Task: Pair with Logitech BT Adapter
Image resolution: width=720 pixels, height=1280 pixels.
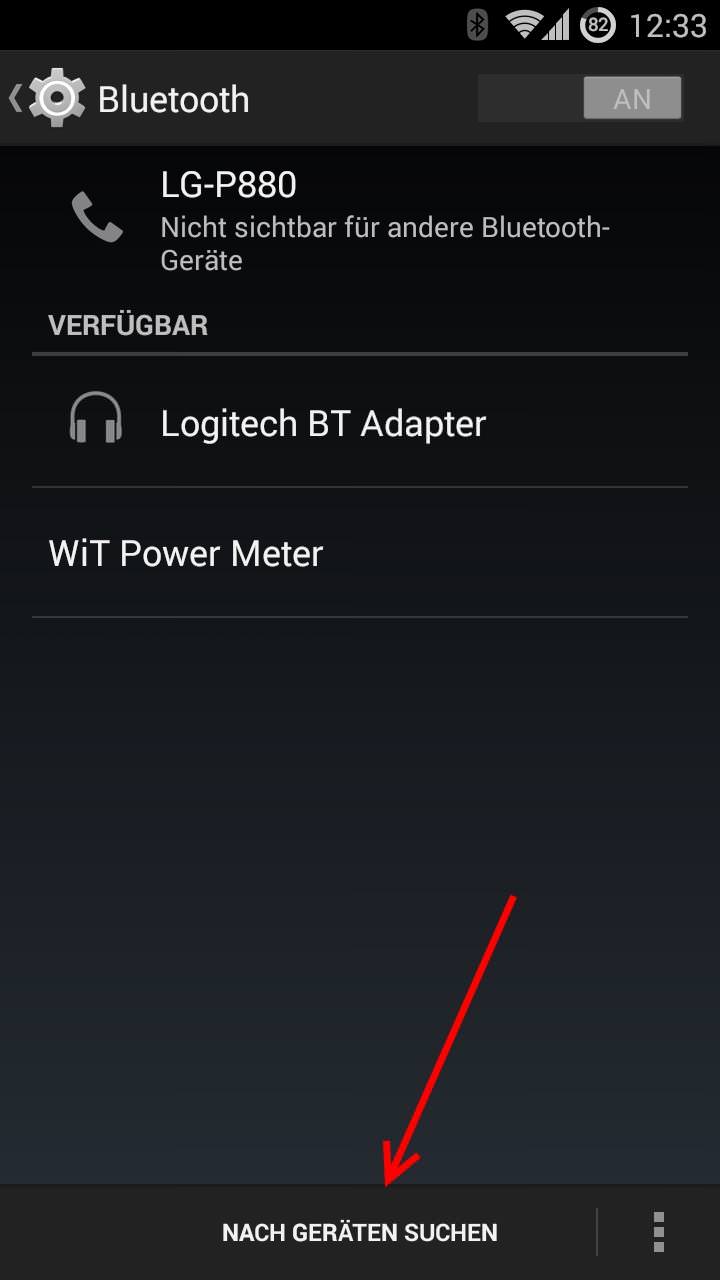Action: tap(360, 423)
